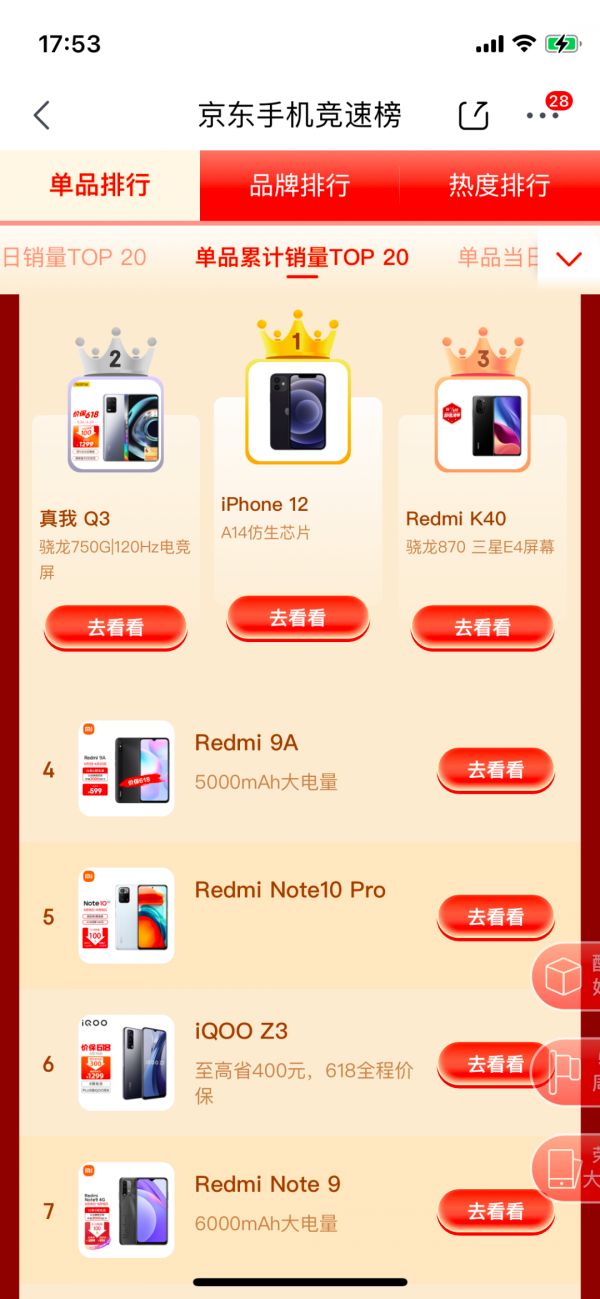
Task: Select the 单品累计销量TOP 20 sub-tab
Action: pos(301,257)
